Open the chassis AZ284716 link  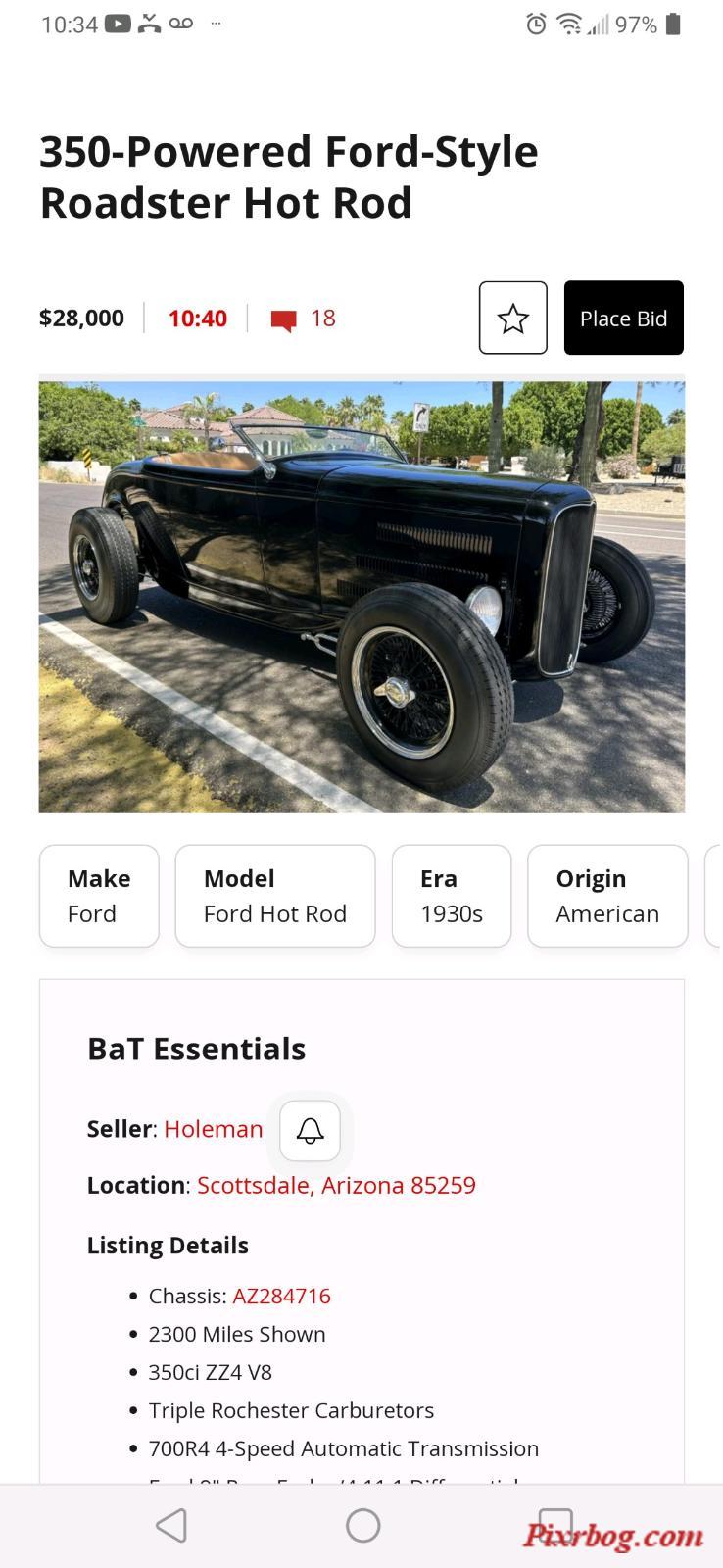point(281,1296)
